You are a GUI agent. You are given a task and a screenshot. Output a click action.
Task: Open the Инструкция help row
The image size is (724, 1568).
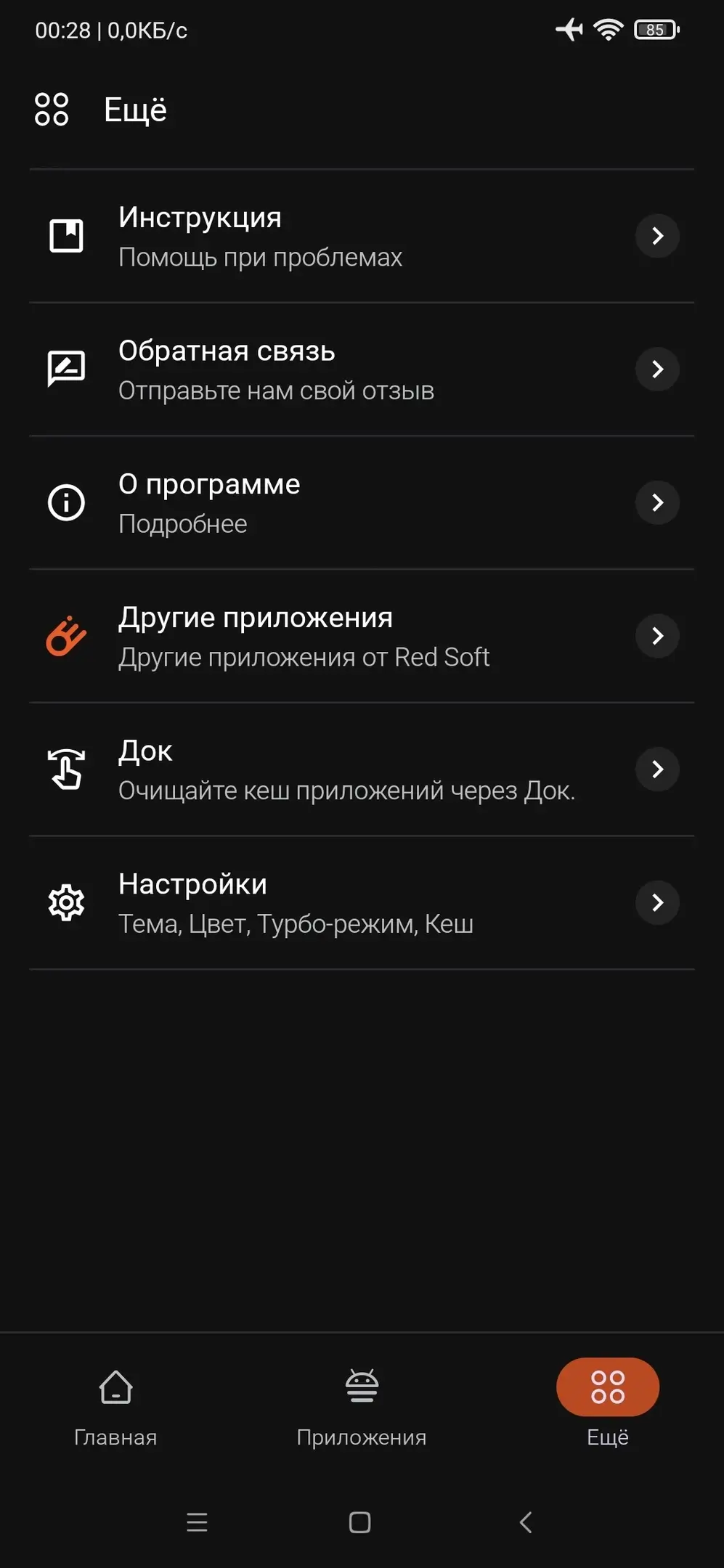(362, 236)
